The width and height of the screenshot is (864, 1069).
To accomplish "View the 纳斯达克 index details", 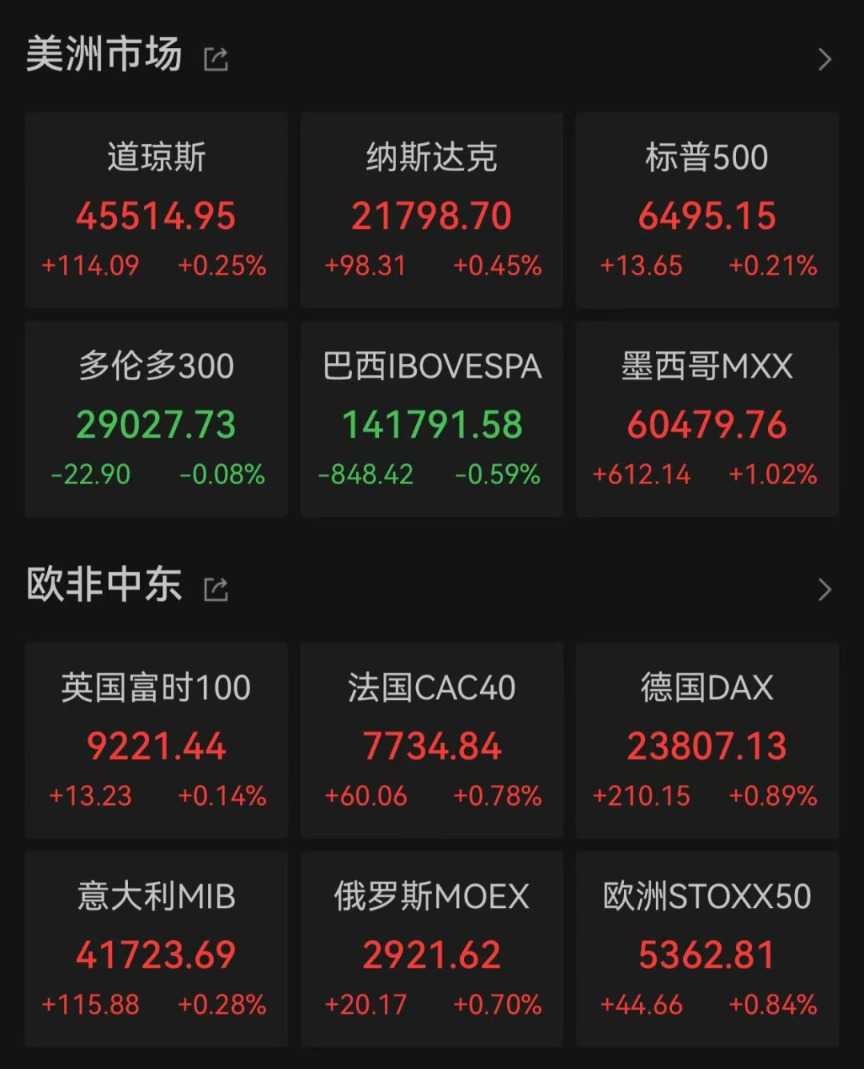I will 432,210.
